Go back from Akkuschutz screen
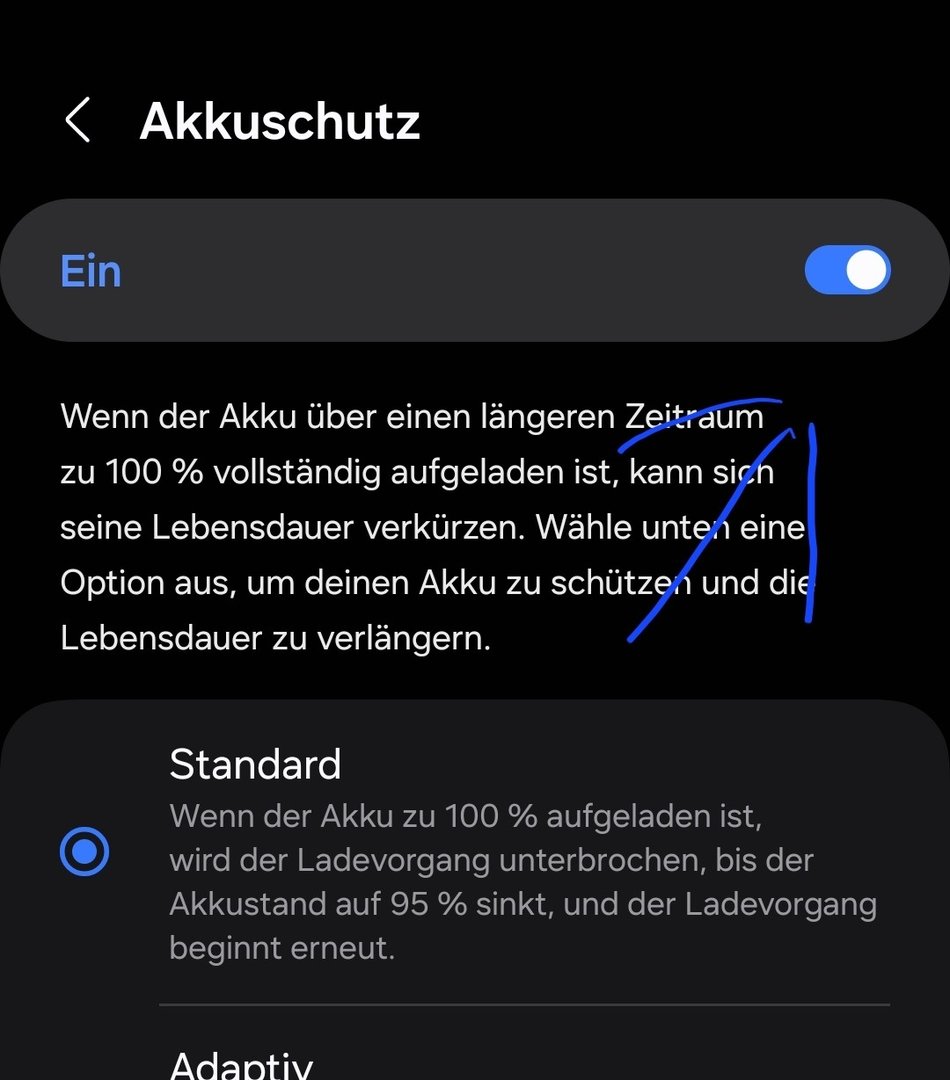The image size is (950, 1080). point(78,121)
